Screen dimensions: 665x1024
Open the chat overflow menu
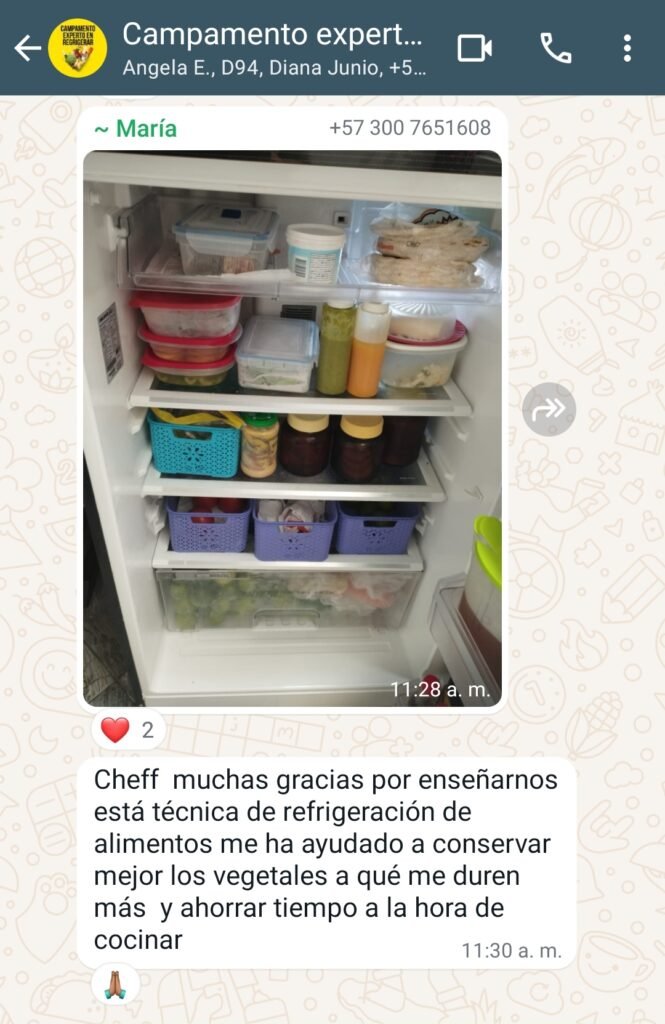(x=627, y=47)
